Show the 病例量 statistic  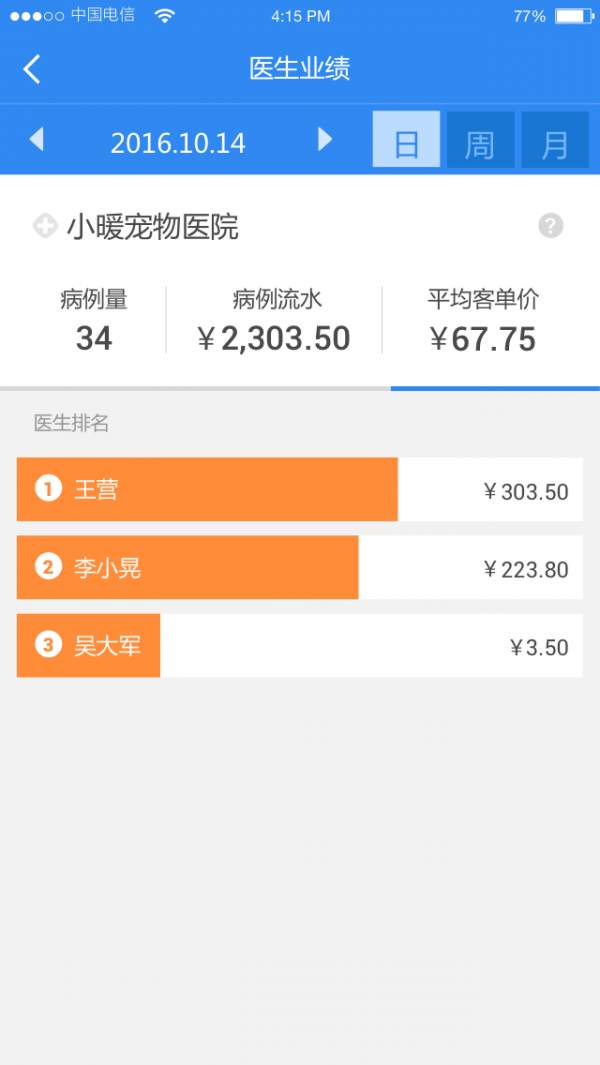tap(94, 321)
